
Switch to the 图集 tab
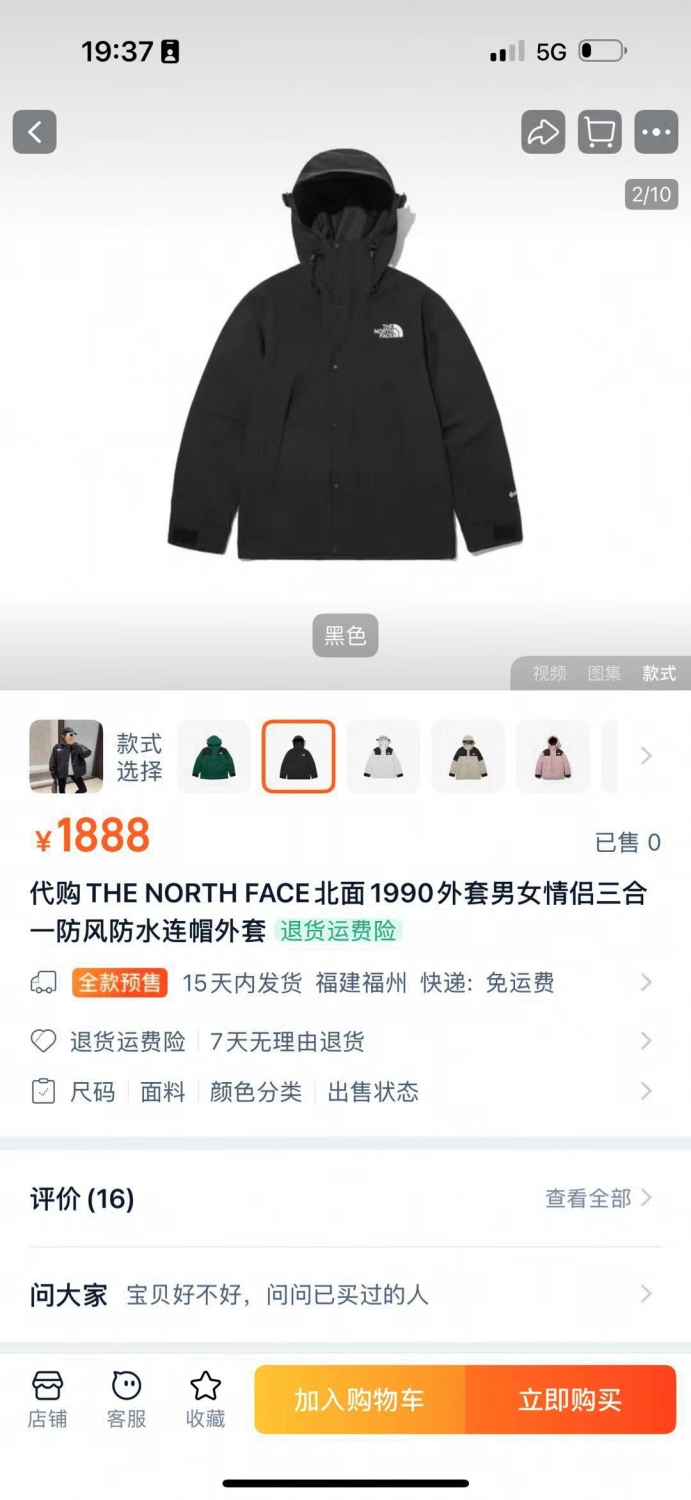coord(604,673)
